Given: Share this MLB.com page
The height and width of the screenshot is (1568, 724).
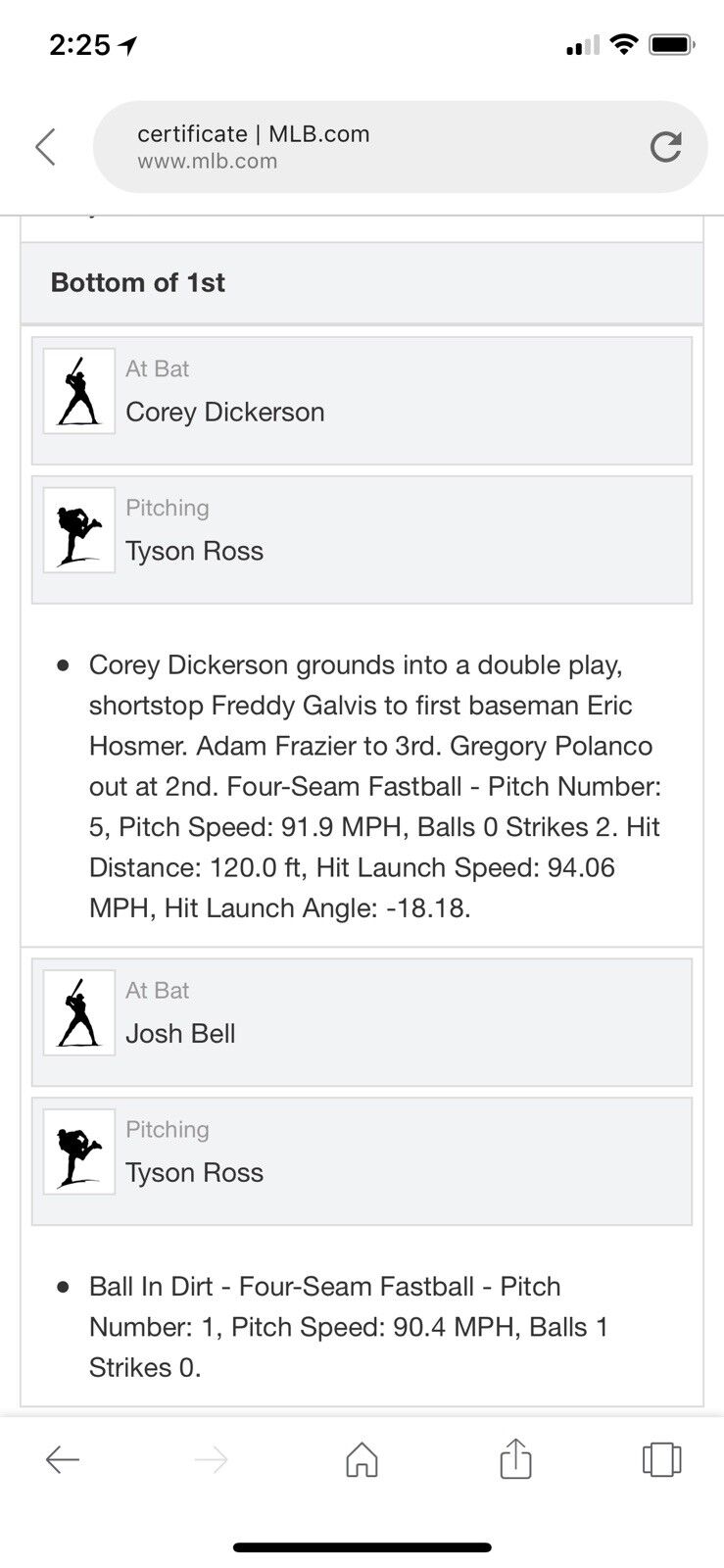Looking at the screenshot, I should [515, 1458].
